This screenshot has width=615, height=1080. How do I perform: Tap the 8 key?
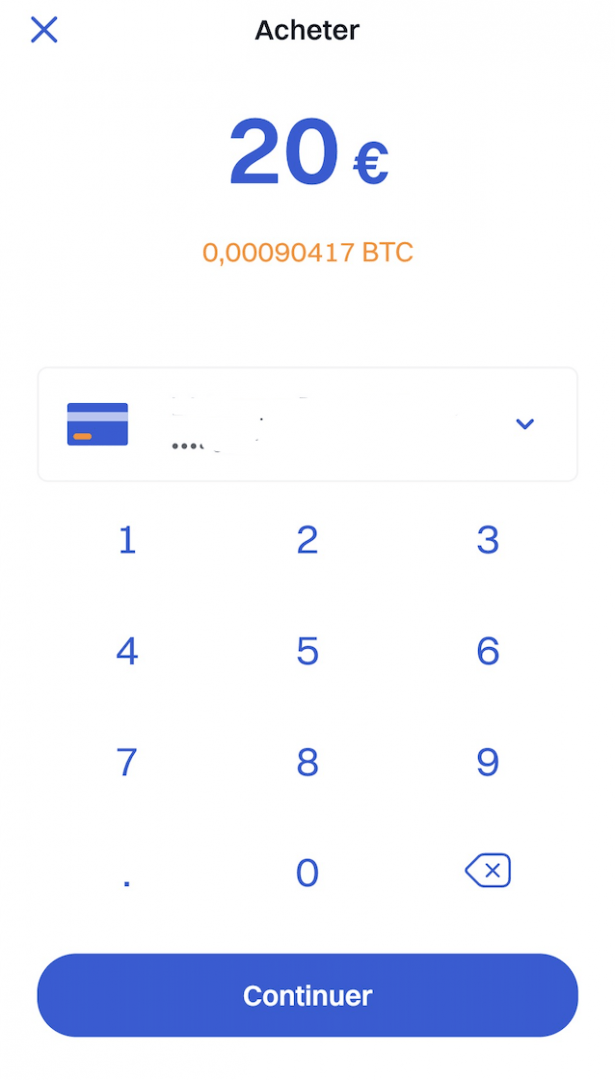pos(307,763)
